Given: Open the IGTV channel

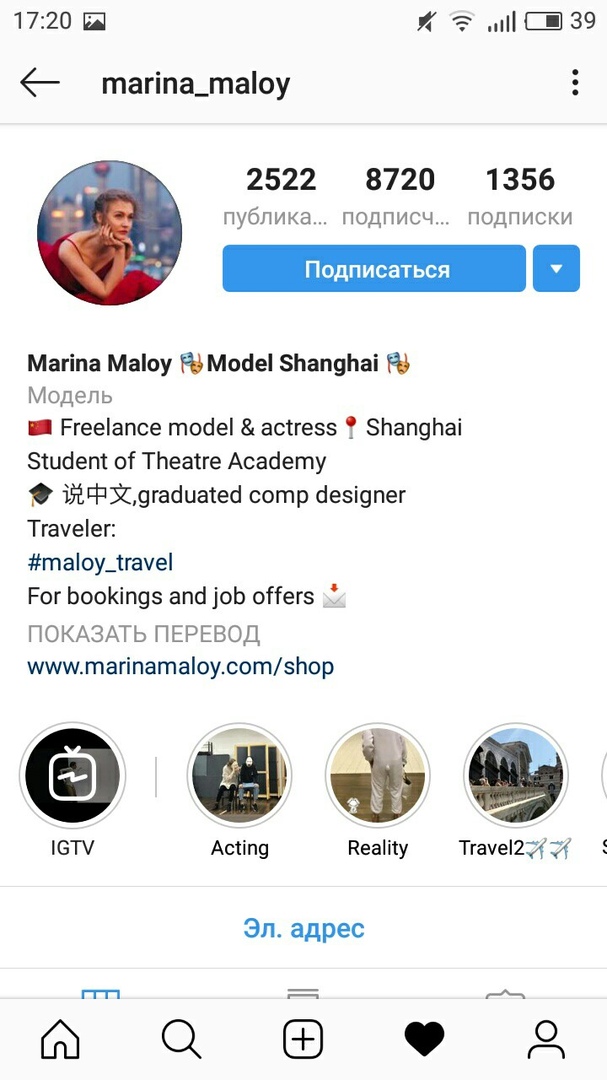Looking at the screenshot, I should (73, 777).
